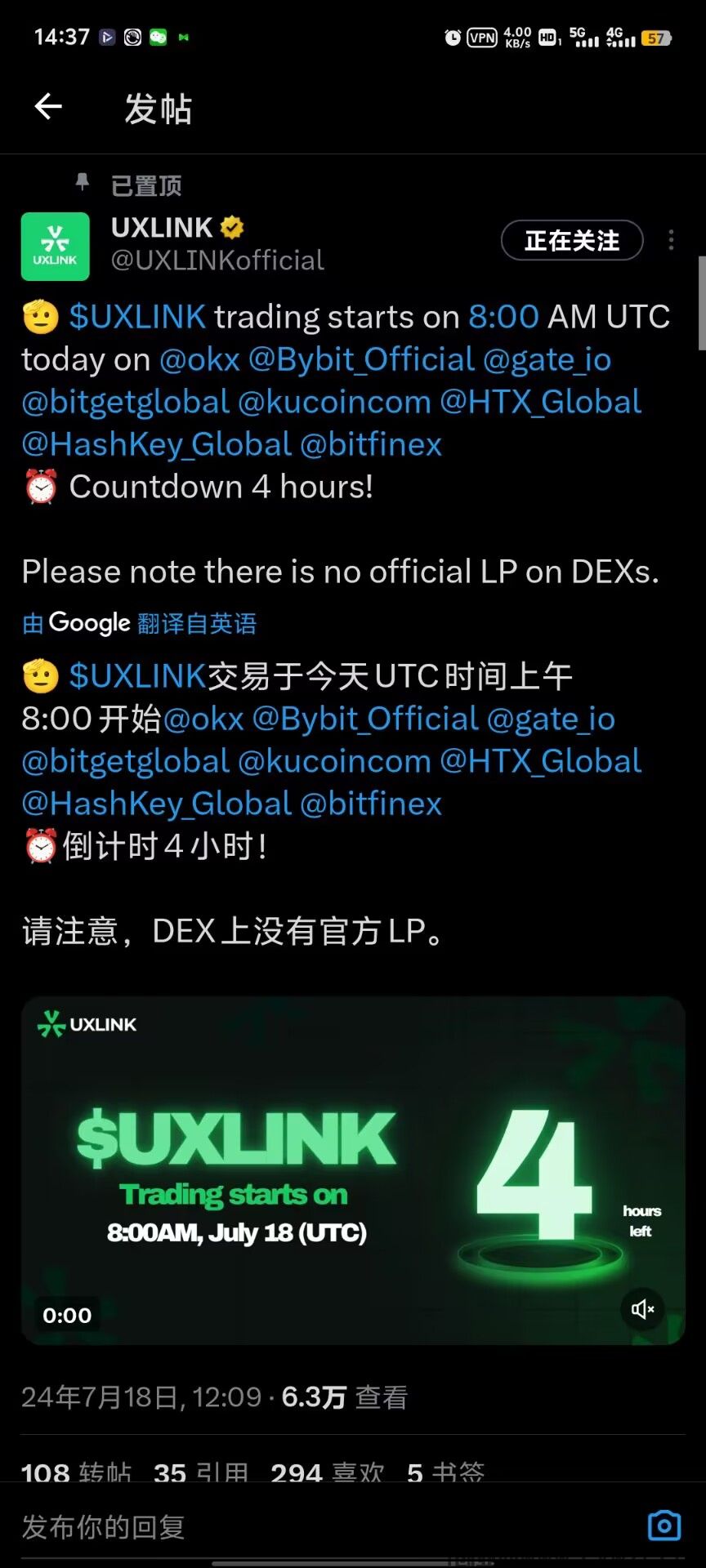View the 294 喜欢 likes list
706x1568 pixels.
[327, 1472]
